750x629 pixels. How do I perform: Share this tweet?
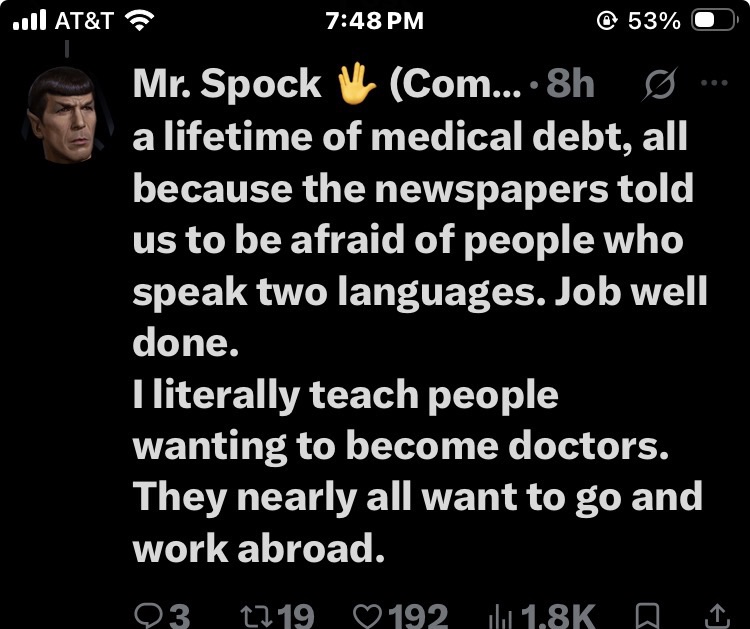[717, 616]
